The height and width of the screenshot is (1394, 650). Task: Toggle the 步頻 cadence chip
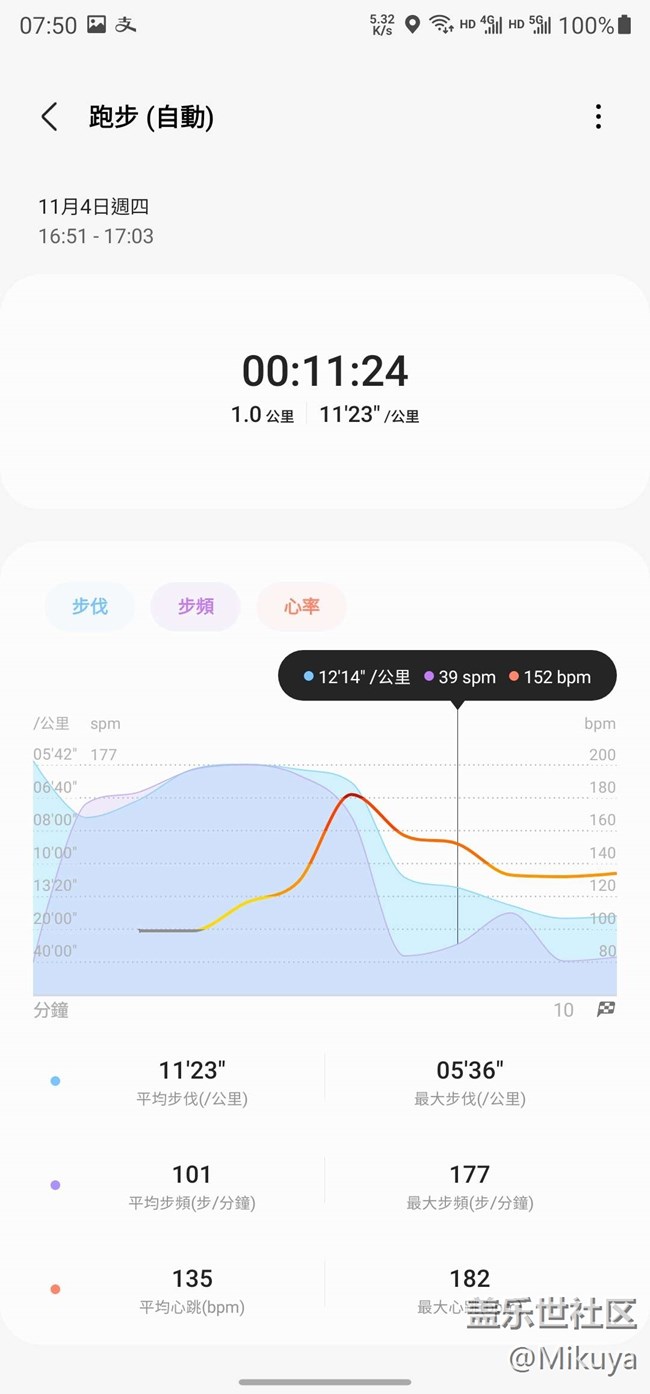196,606
